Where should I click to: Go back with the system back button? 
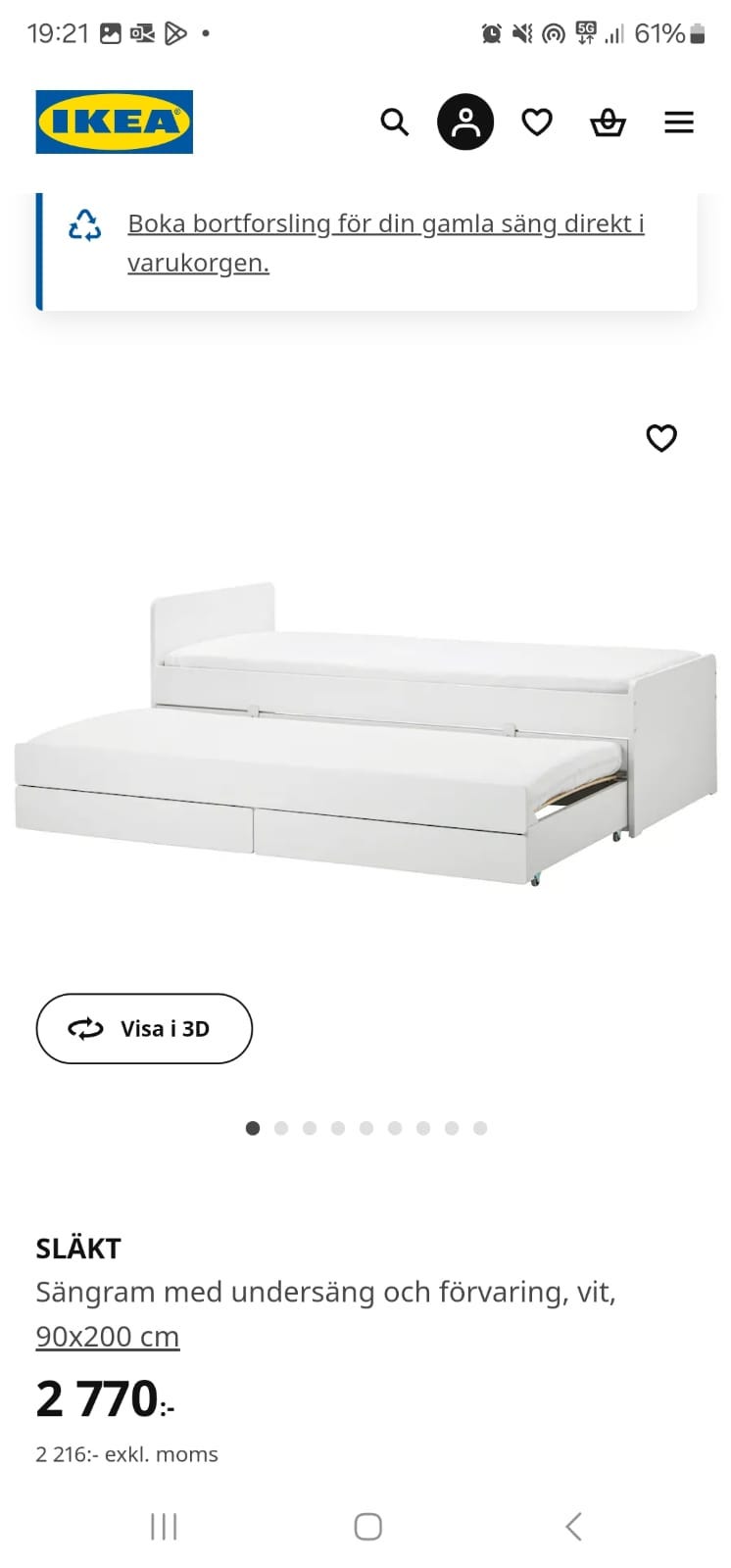pos(573,1526)
